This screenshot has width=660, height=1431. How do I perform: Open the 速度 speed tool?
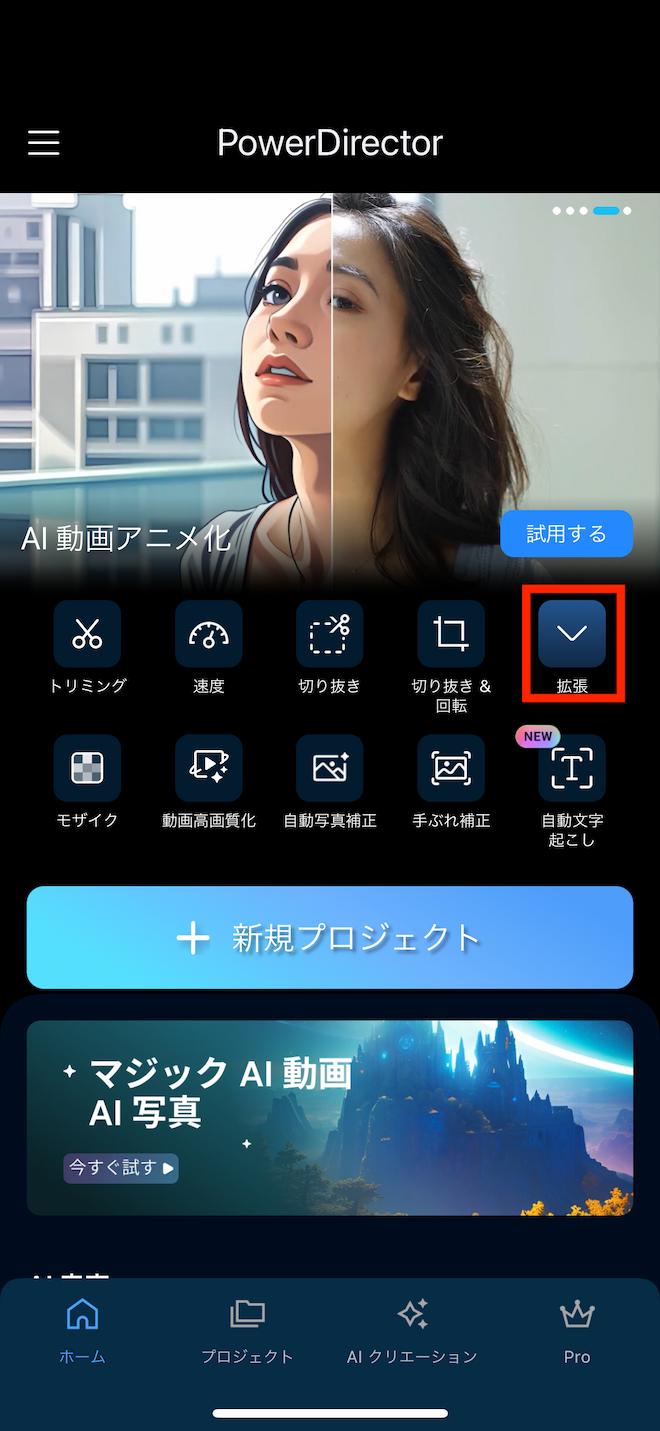click(209, 647)
